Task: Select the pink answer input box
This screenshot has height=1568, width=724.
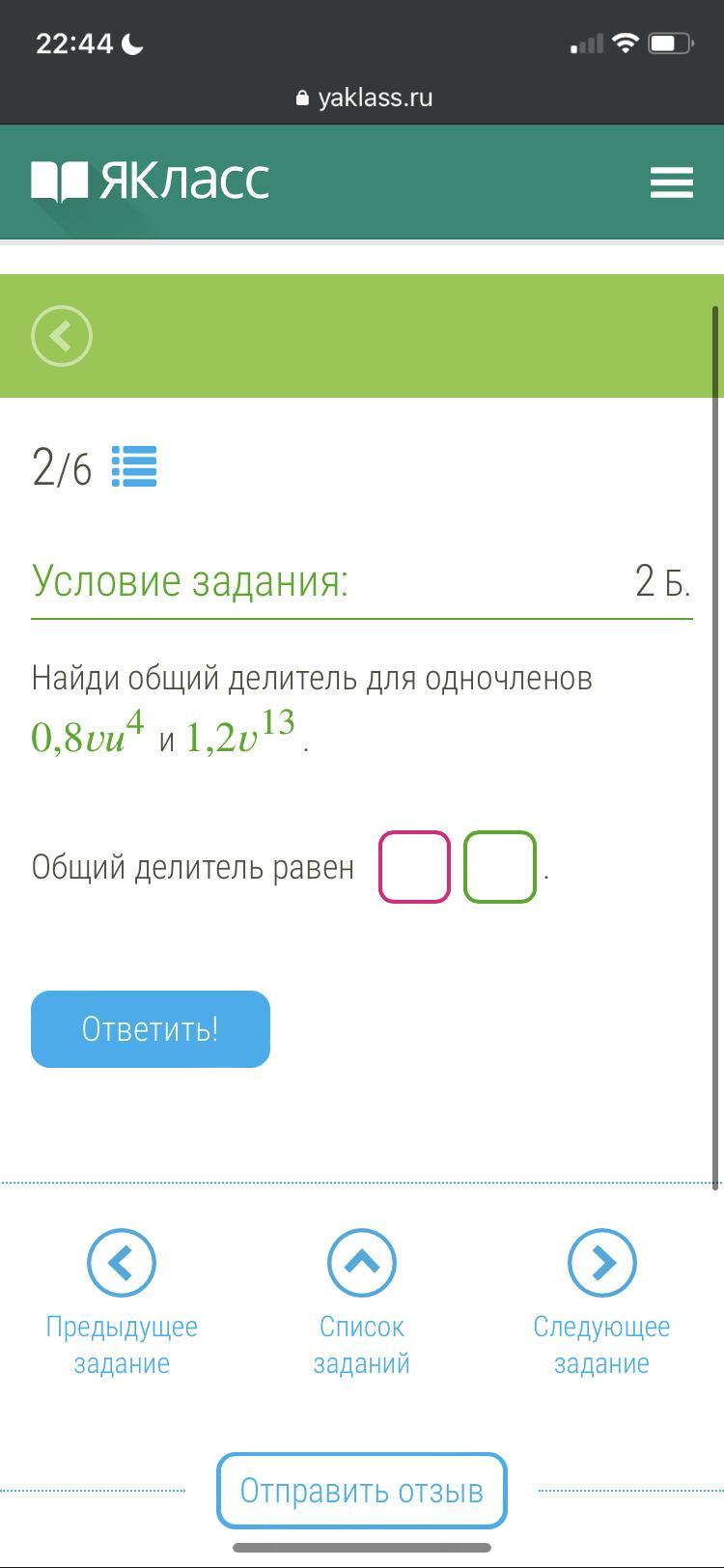Action: [415, 867]
